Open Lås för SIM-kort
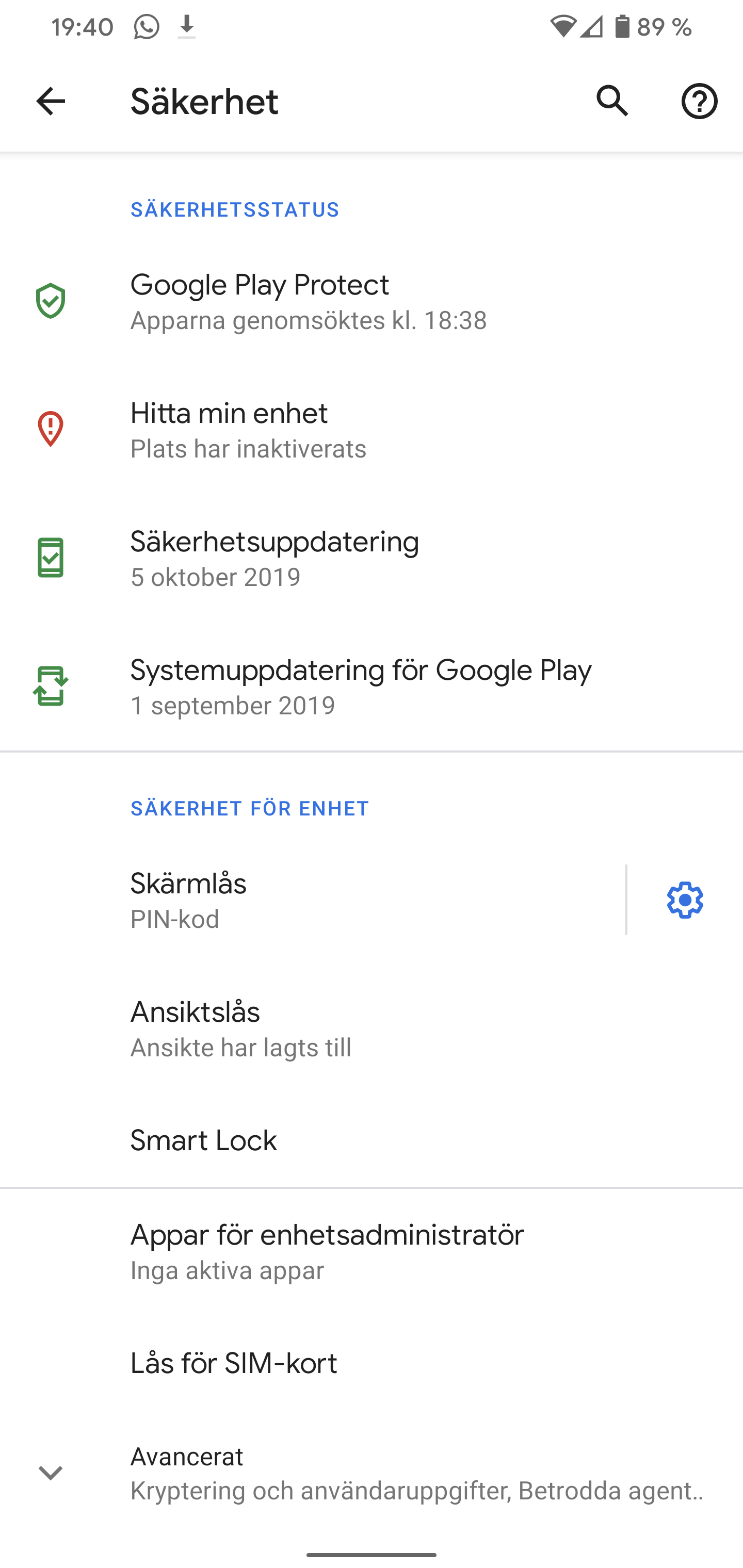This screenshot has width=743, height=1568. 372,1363
